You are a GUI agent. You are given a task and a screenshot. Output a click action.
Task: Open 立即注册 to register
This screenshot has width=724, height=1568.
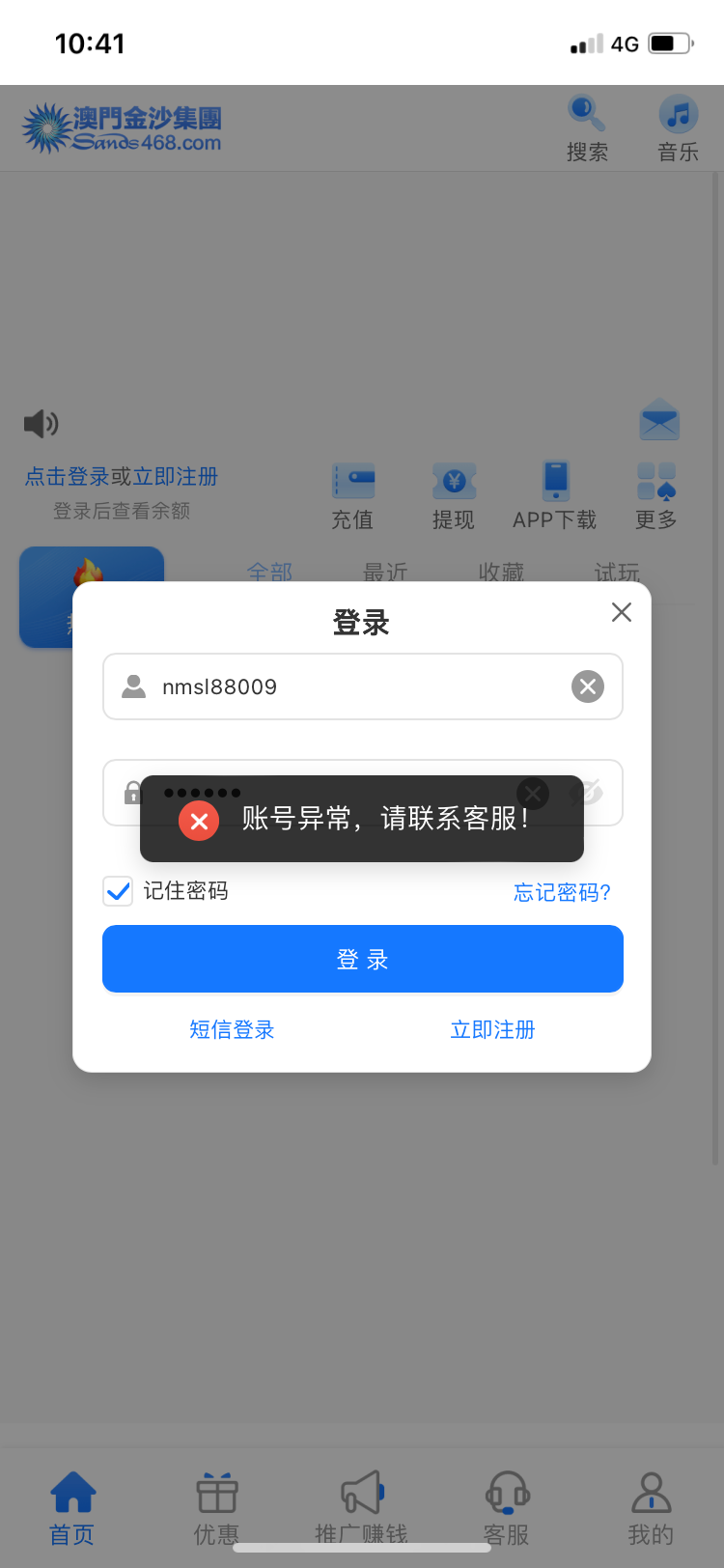click(492, 1029)
